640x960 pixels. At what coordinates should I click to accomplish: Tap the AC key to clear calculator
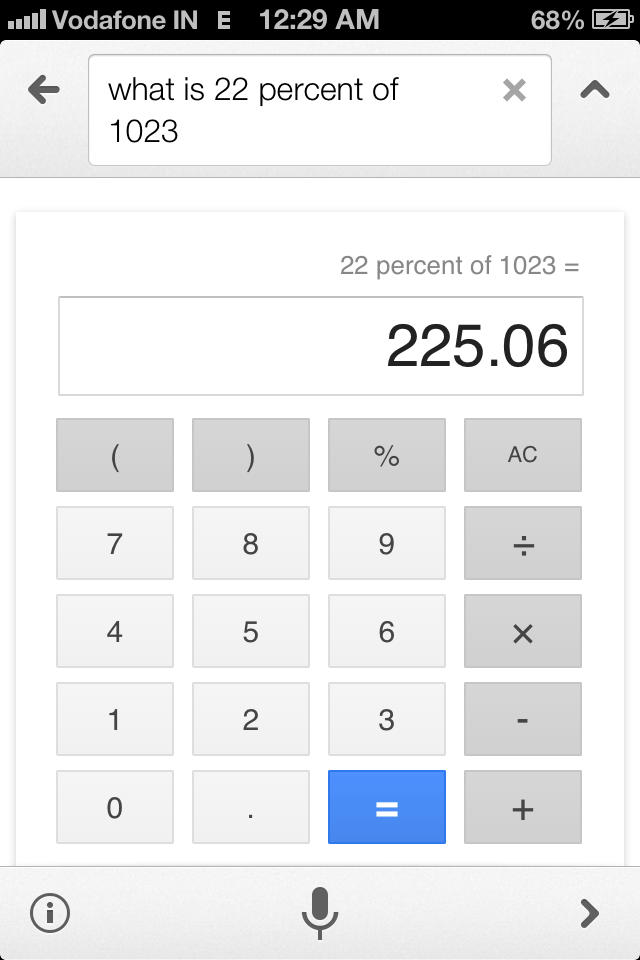pos(522,455)
